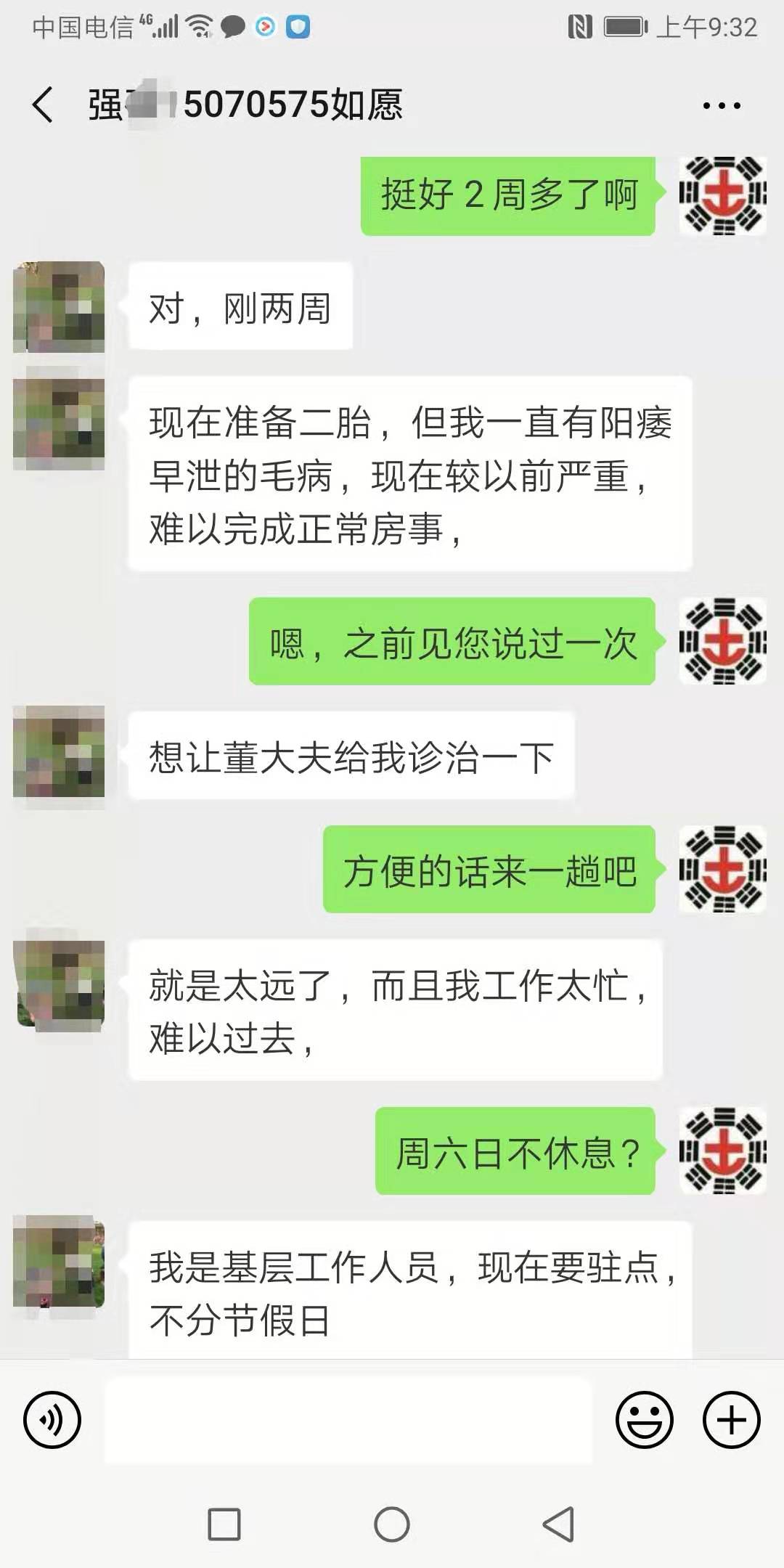Open the emoji sticker panel

click(644, 1420)
